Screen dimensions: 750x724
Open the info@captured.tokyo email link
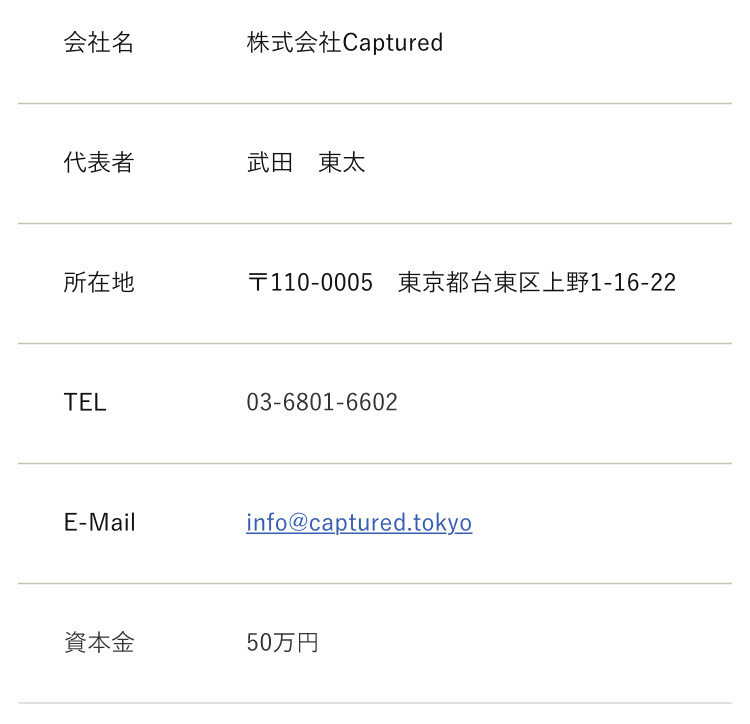(x=359, y=522)
